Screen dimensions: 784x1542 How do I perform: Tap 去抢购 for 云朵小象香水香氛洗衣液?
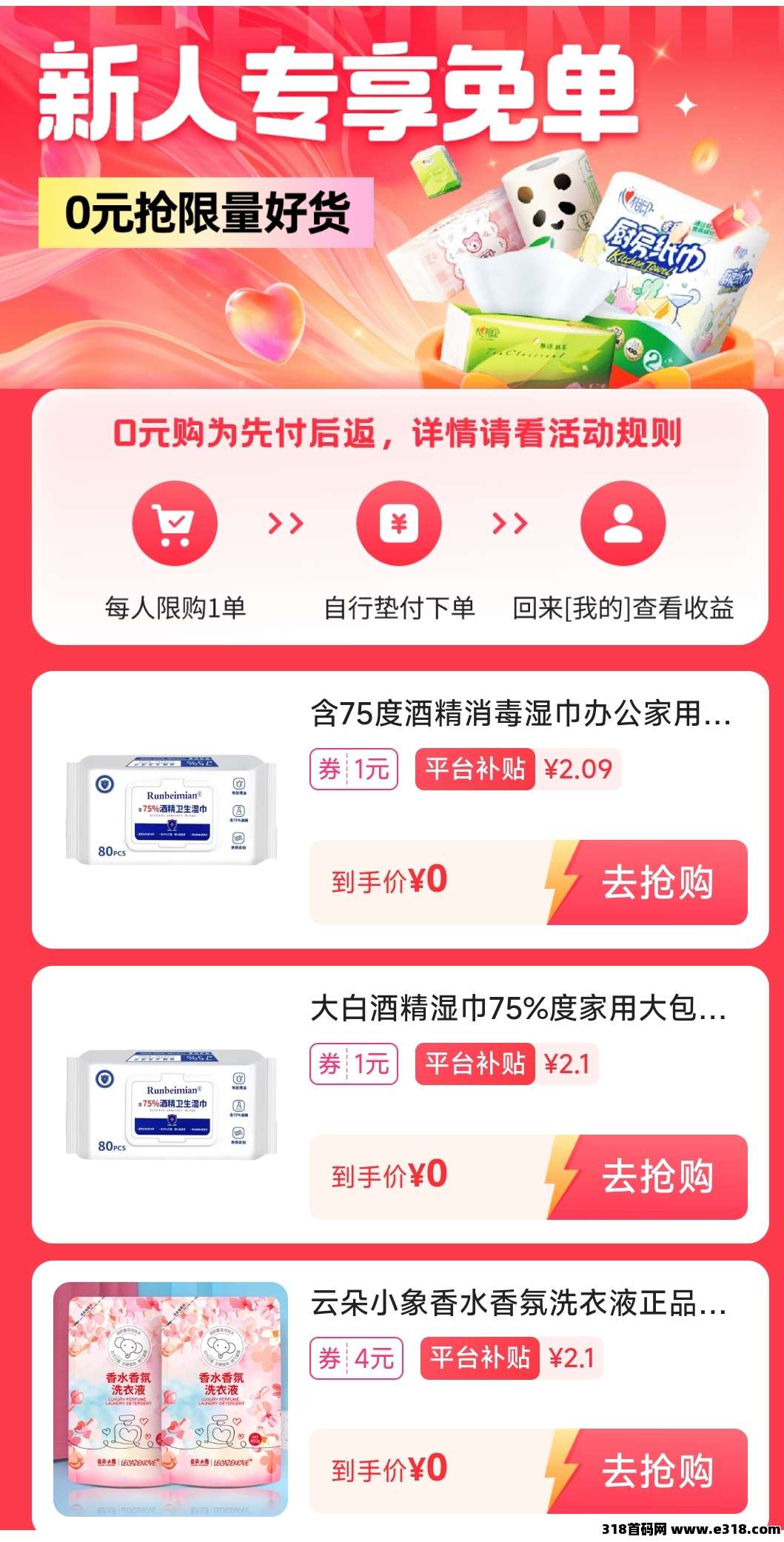click(x=656, y=1471)
